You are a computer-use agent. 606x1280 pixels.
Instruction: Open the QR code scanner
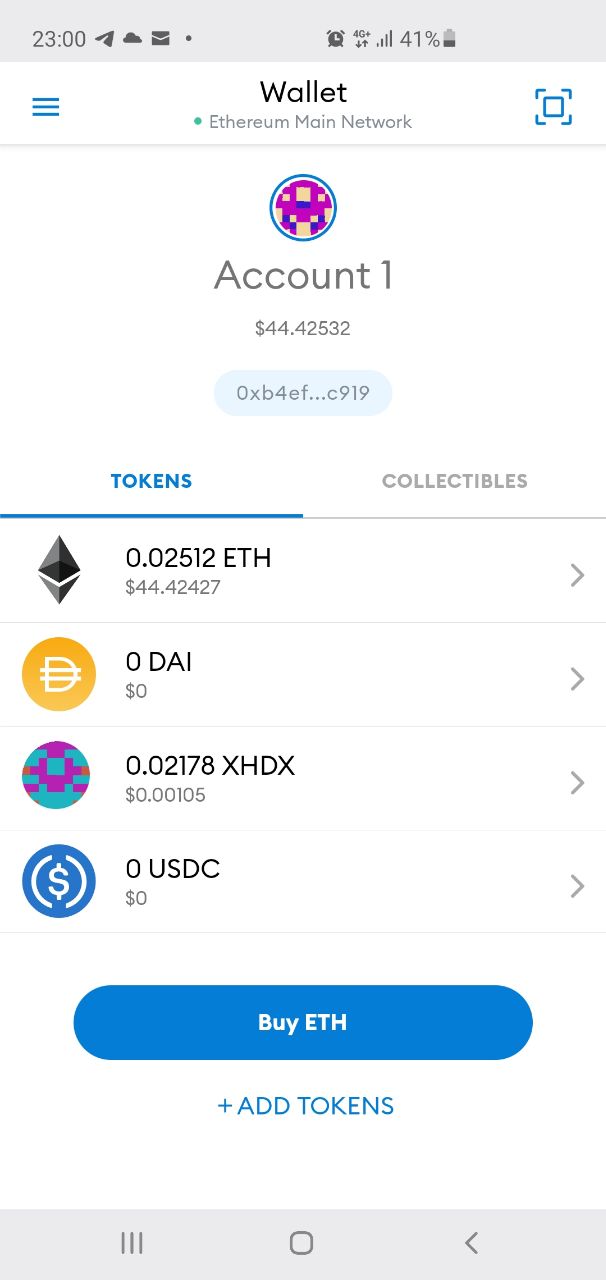[x=553, y=107]
